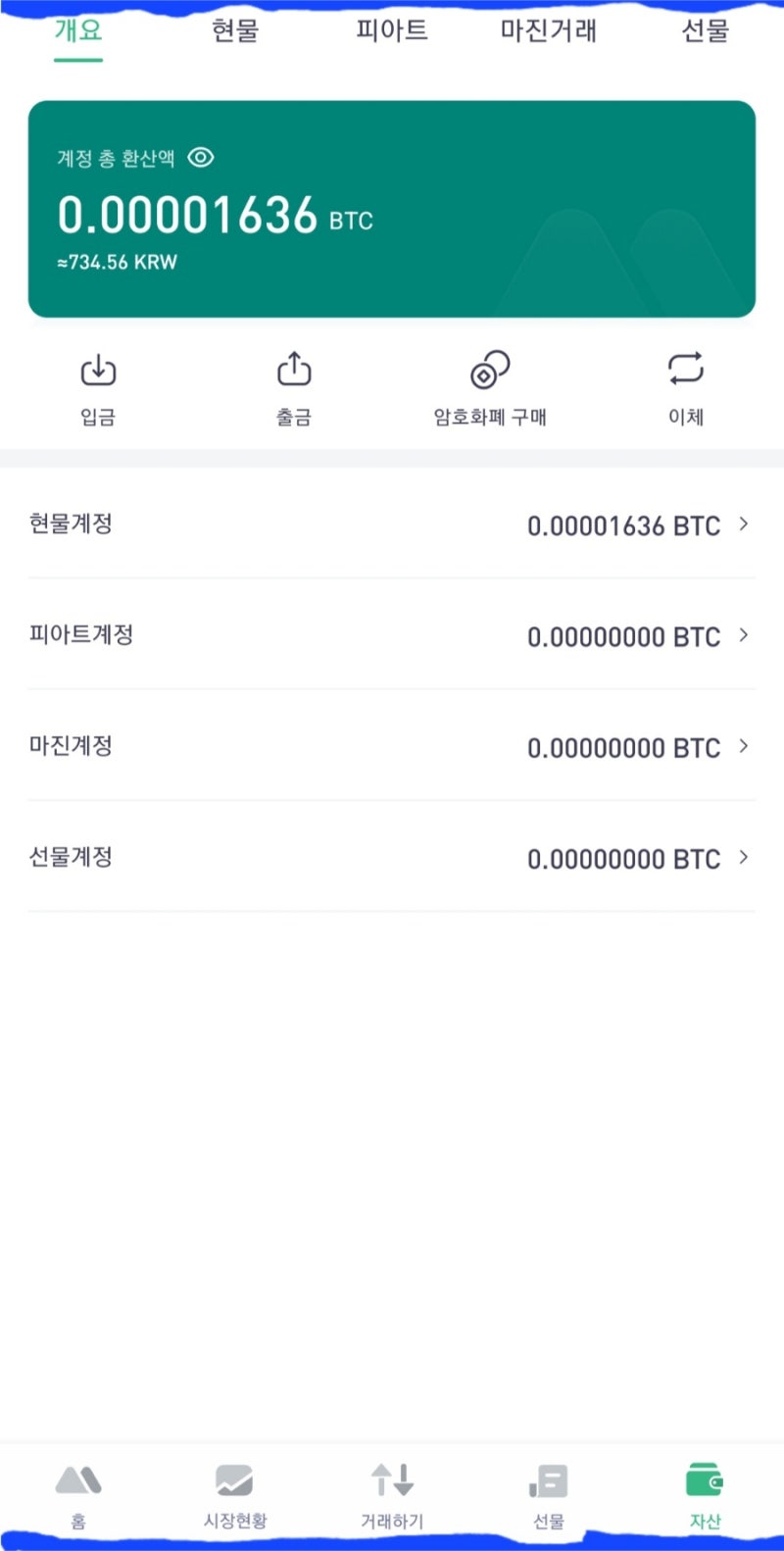Tap the 거래하기 trade icon

tap(391, 1481)
